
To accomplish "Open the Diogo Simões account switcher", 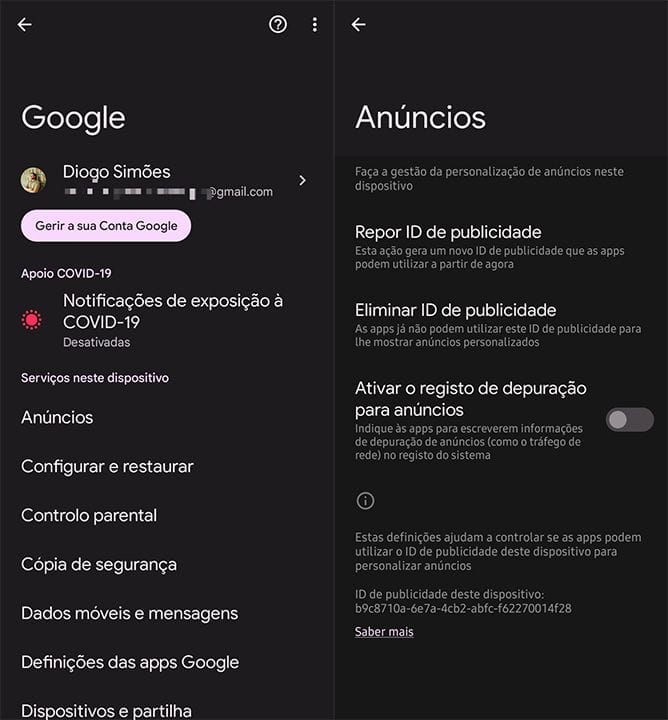I will click(165, 180).
